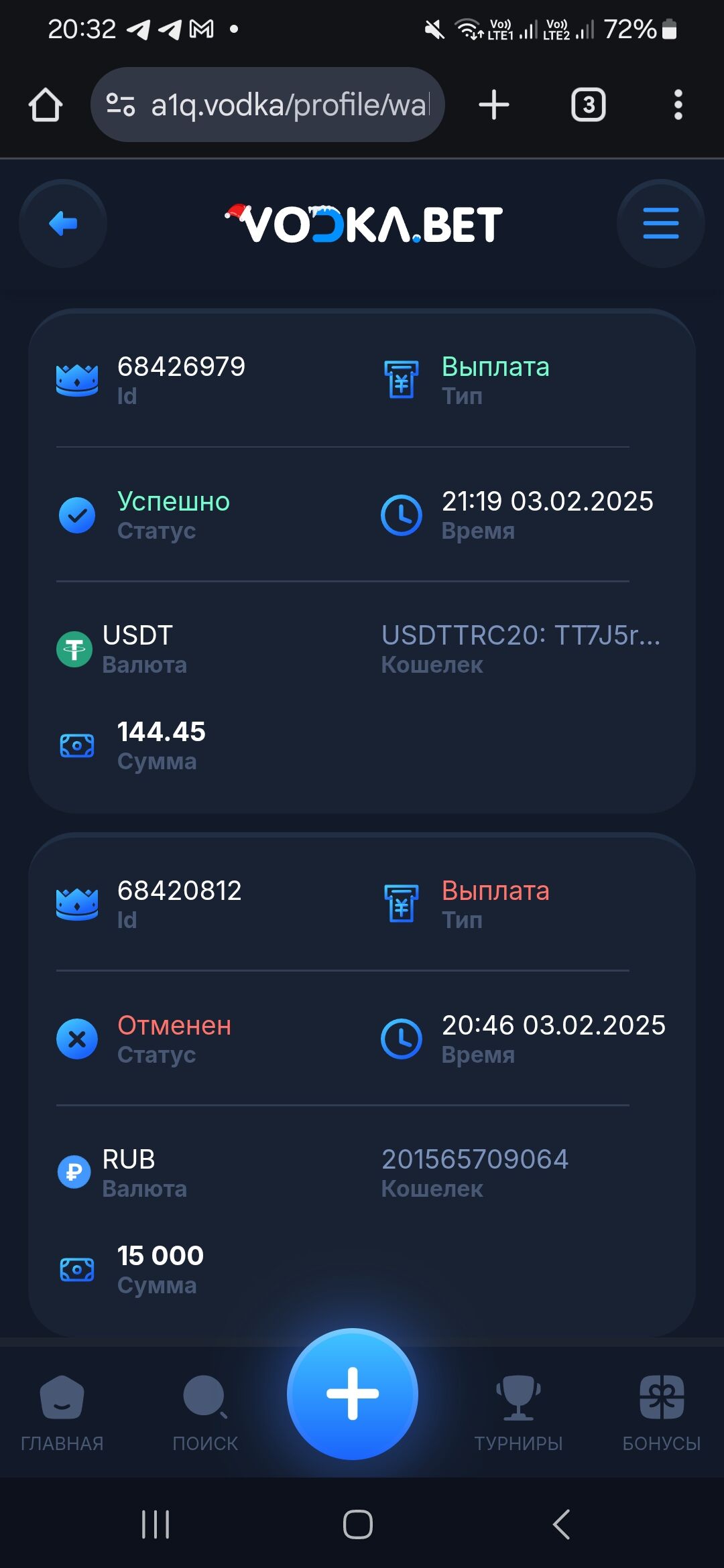Tap the blue plus floating button
Viewport: 724px width, 1568px height.
coord(353,1394)
